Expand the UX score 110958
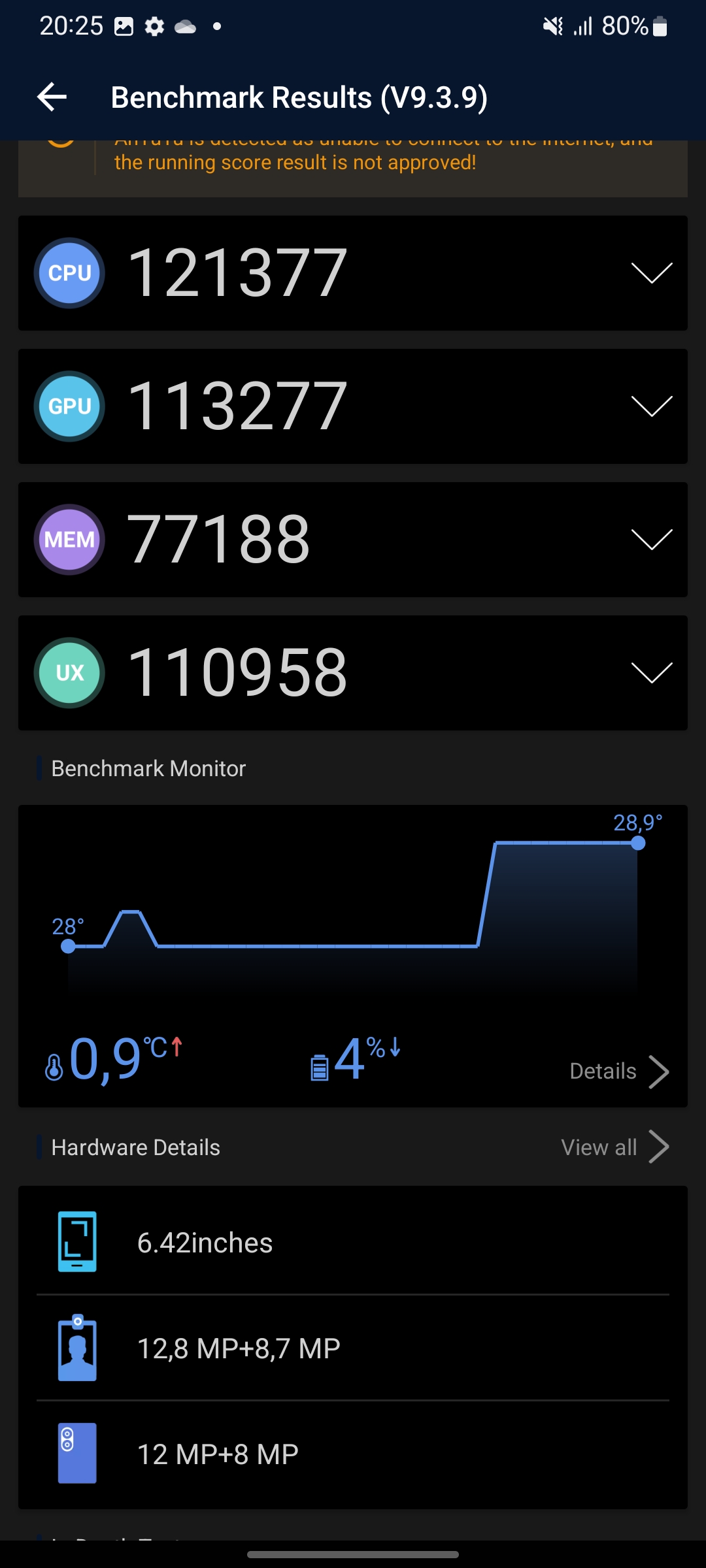 (651, 673)
